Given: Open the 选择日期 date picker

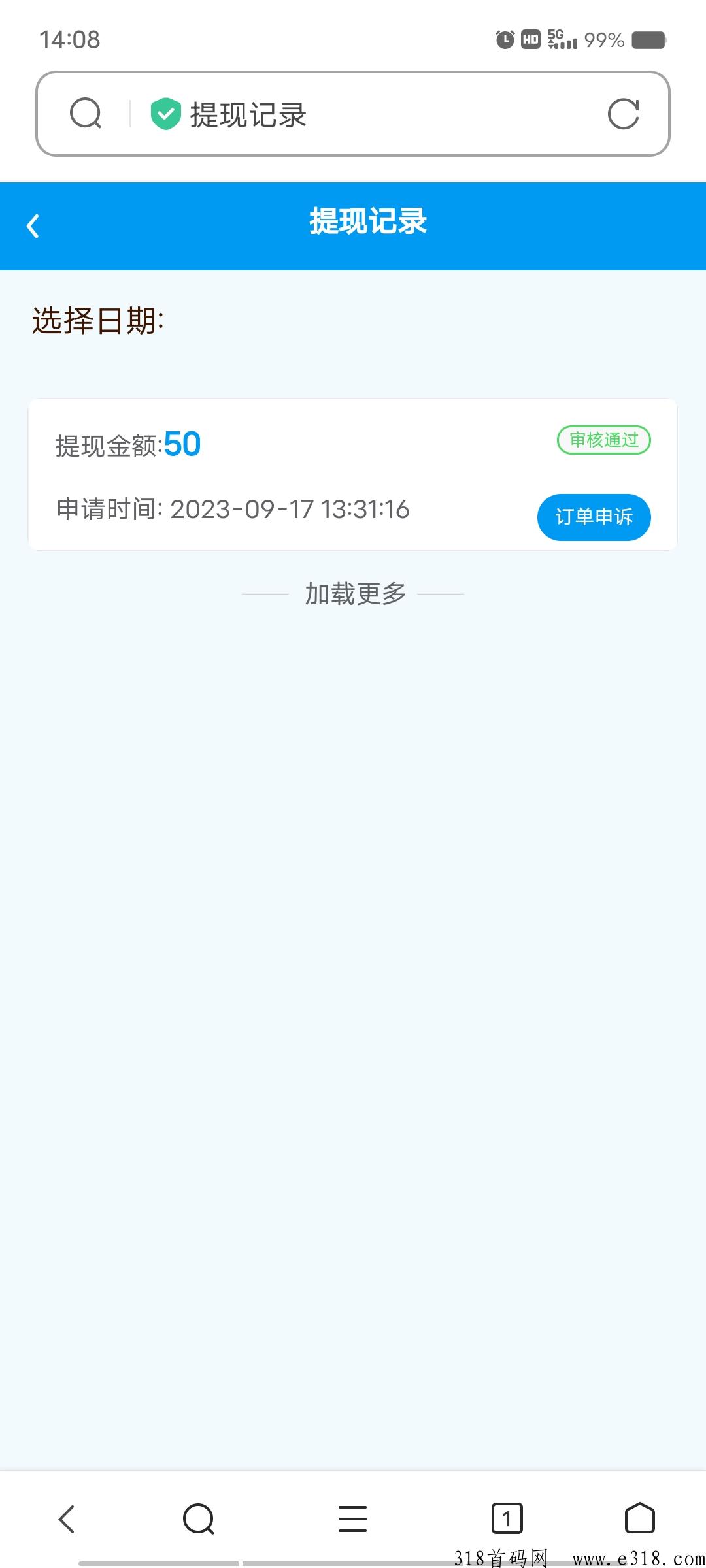Looking at the screenshot, I should tap(98, 321).
